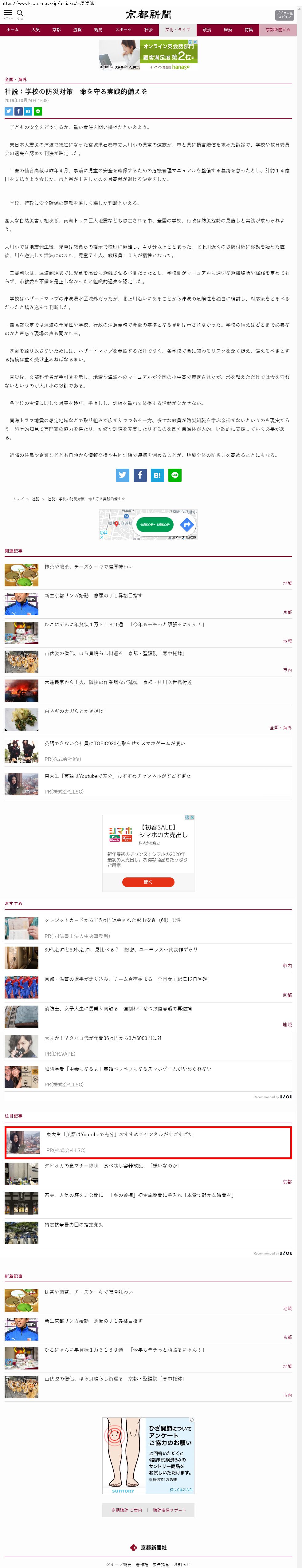Switch to the 滋賀 tab
This screenshot has width=302, height=1568.
pos(77,30)
